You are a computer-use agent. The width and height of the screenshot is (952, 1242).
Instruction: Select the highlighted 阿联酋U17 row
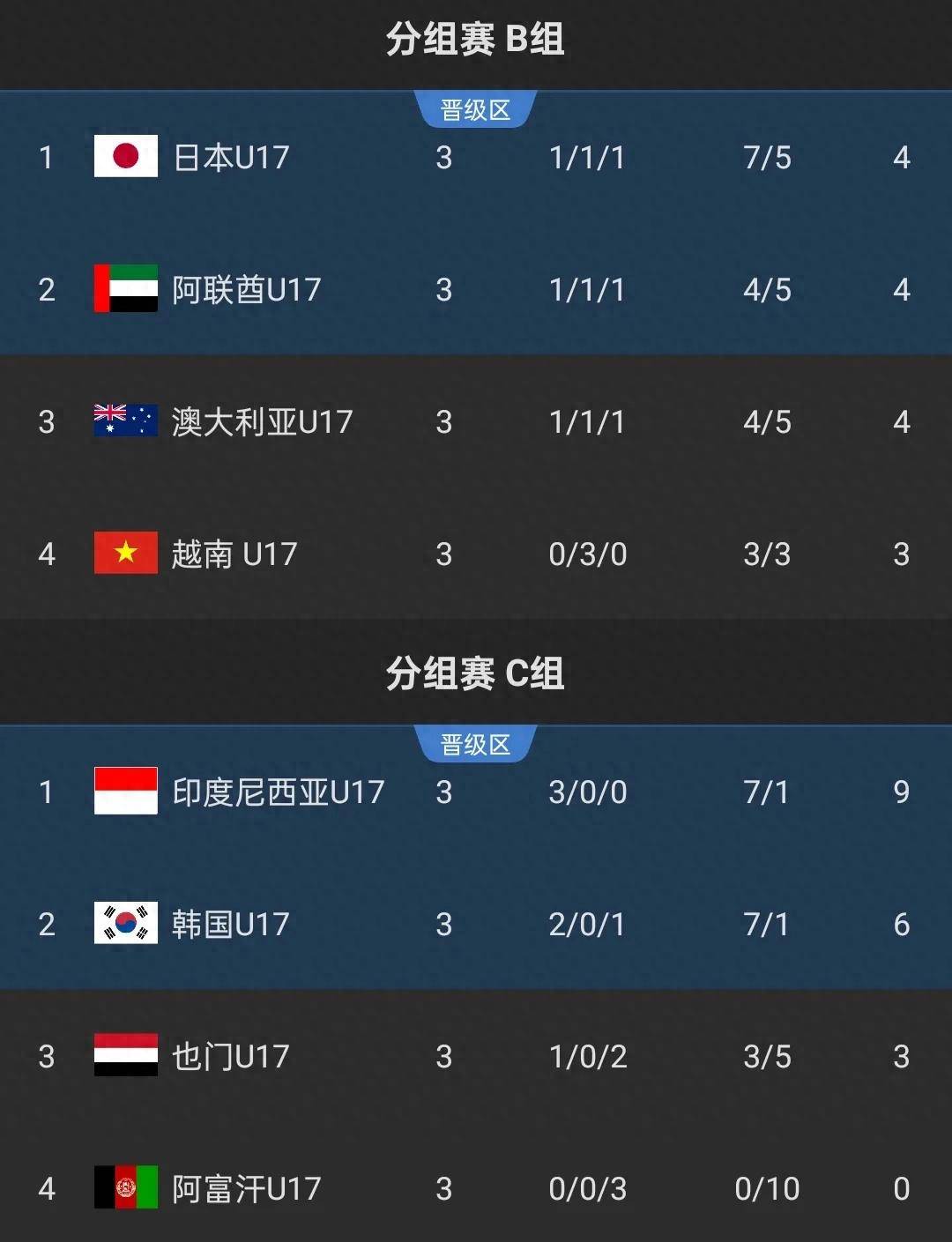476,290
